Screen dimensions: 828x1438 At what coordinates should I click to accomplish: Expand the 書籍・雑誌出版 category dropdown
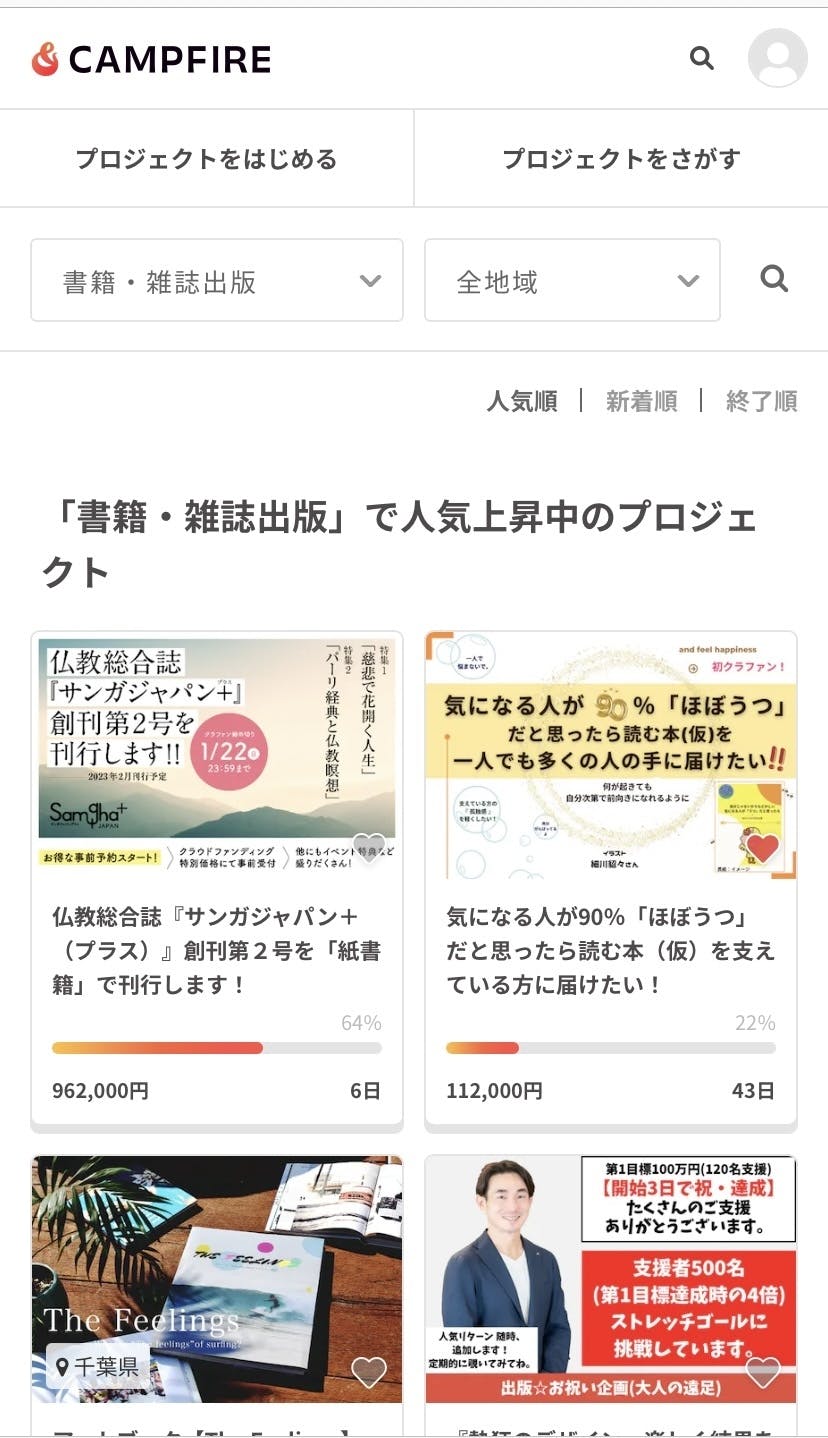(217, 281)
